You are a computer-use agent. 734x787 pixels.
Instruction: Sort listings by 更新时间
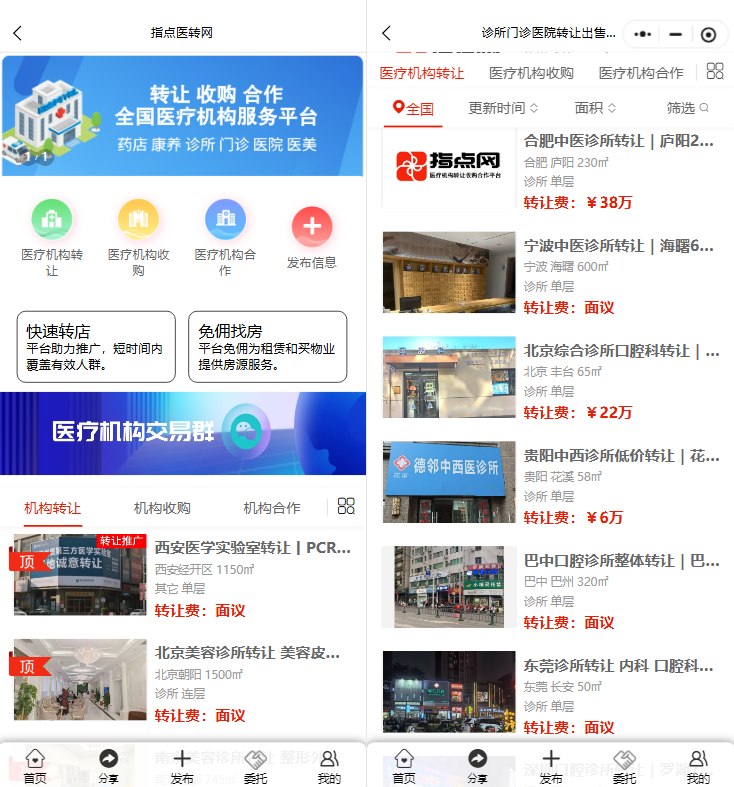(503, 108)
